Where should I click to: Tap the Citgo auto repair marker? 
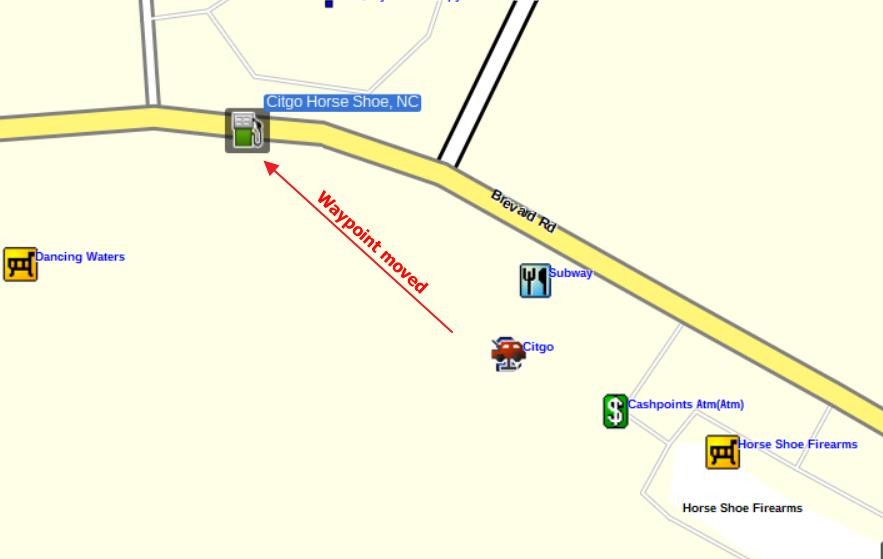tap(508, 353)
